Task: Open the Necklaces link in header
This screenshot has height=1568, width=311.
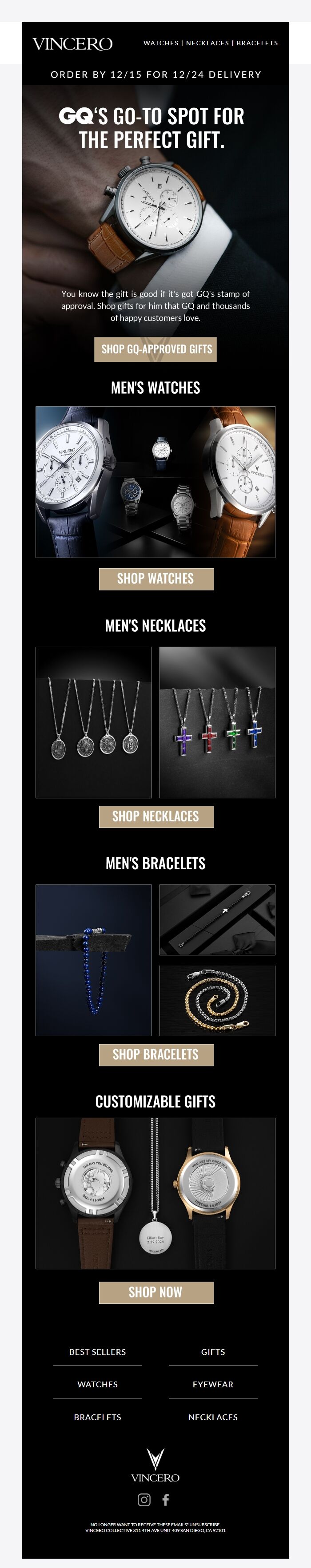Action: 207,43
